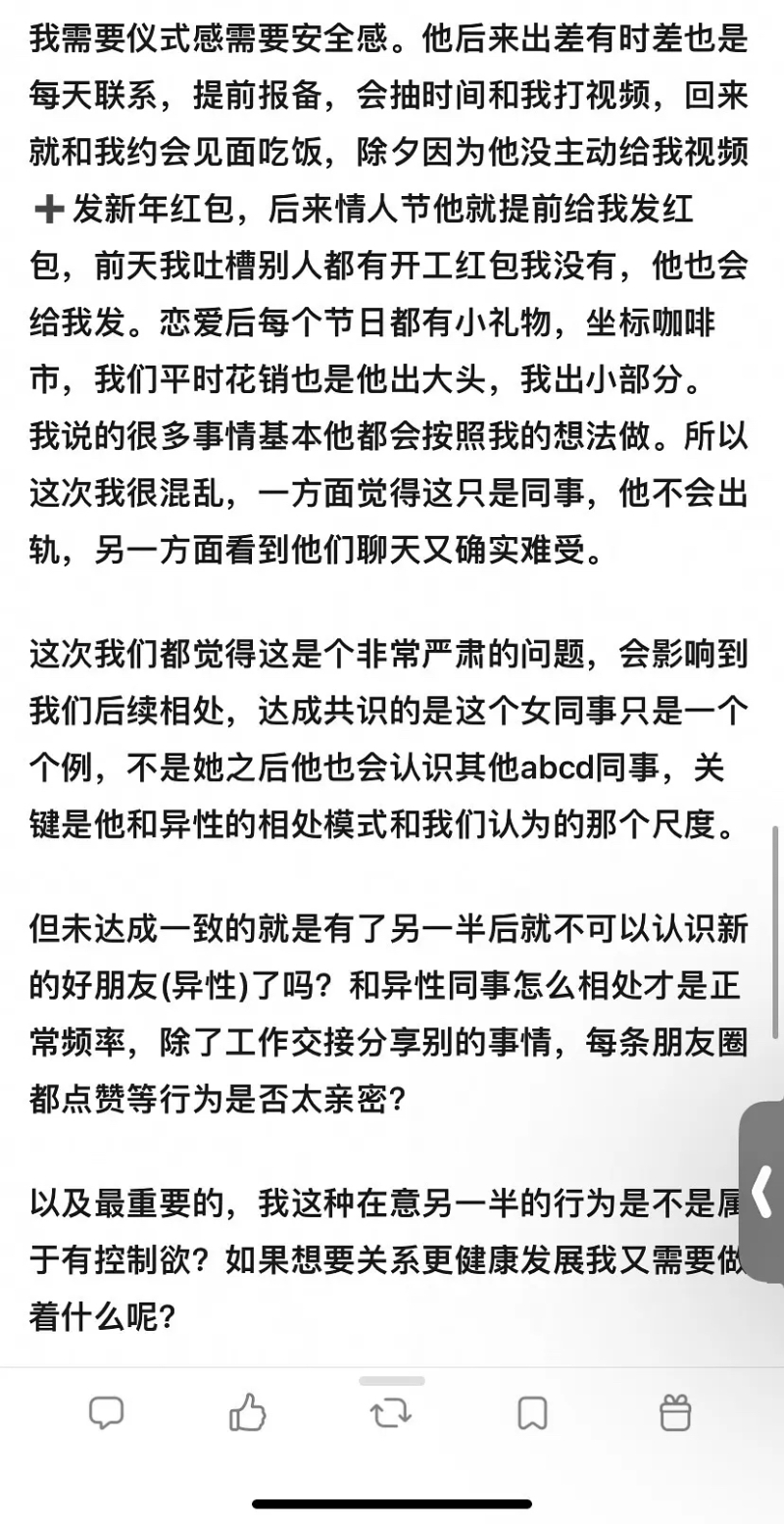Like this post with the thumbs-up
The height and width of the screenshot is (1524, 784).
(x=248, y=1412)
